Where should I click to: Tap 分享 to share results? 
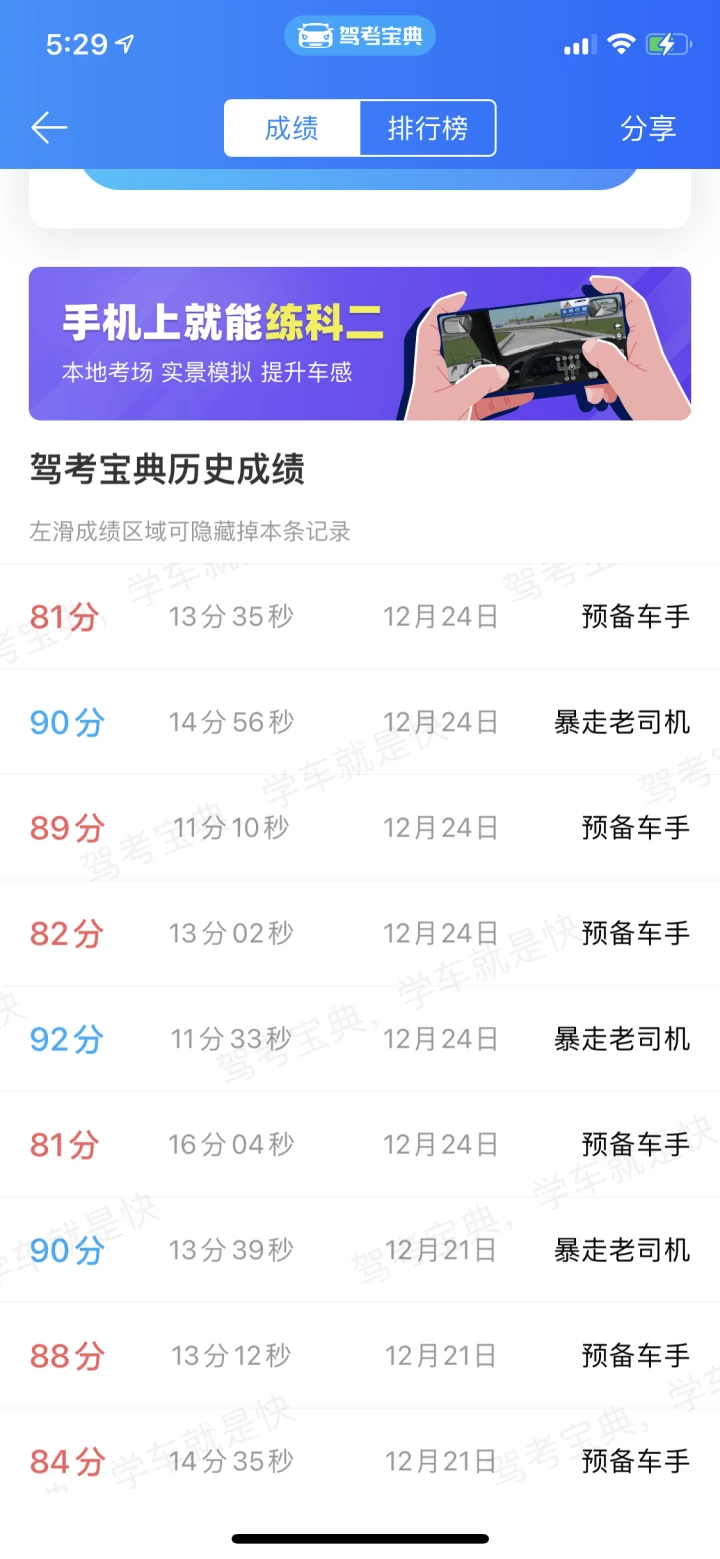[x=648, y=128]
